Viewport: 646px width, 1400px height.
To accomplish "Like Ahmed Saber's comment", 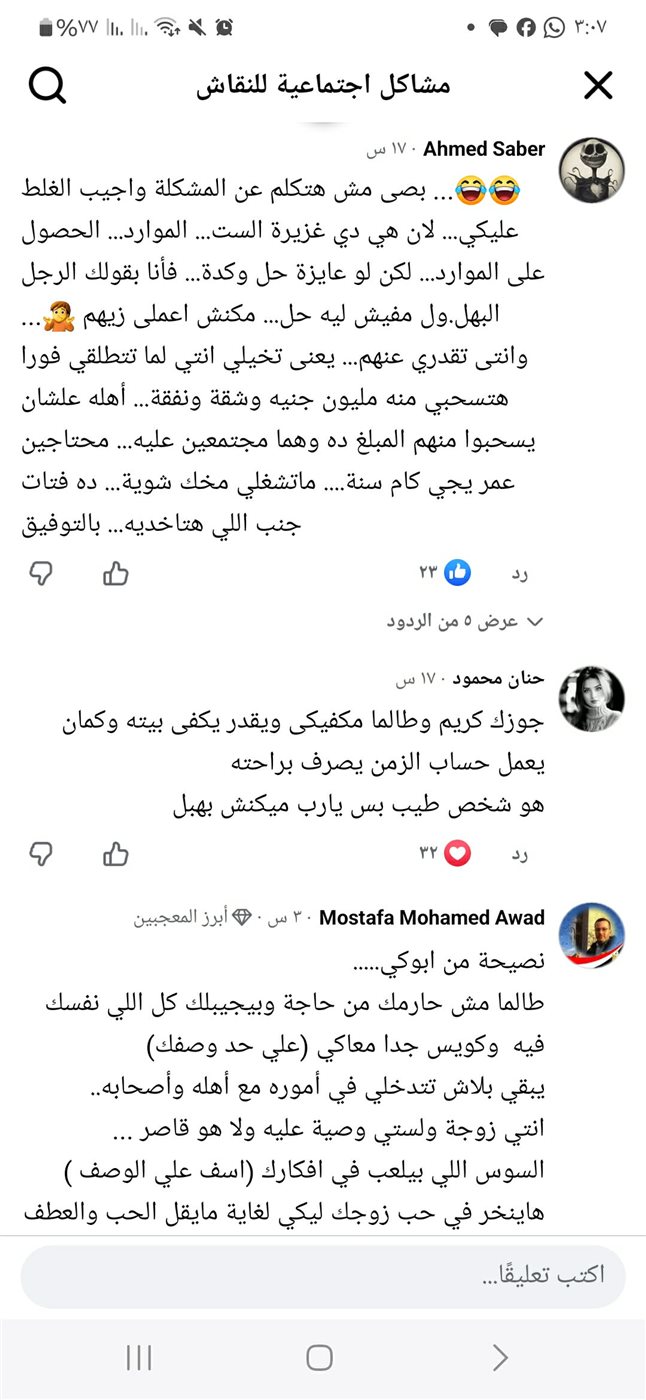I will pos(116,573).
